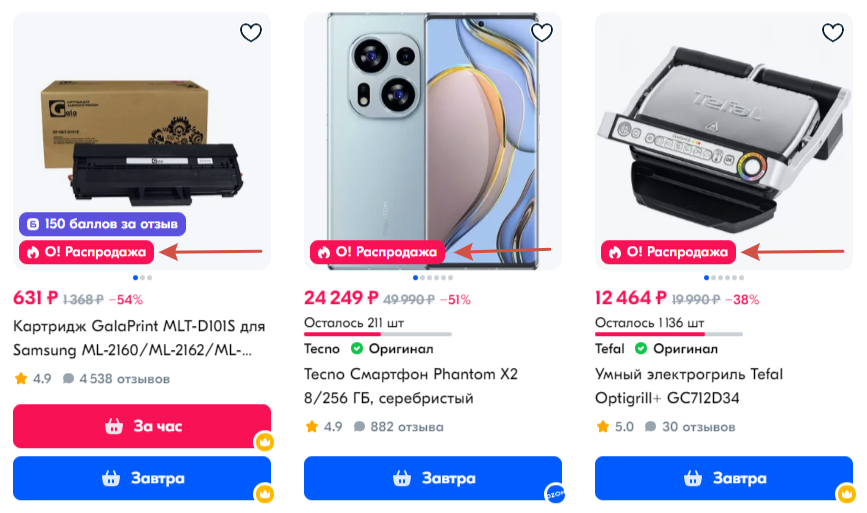Add Tecno Phantom X2 to cart
This screenshot has height=513, width=867.
click(432, 478)
